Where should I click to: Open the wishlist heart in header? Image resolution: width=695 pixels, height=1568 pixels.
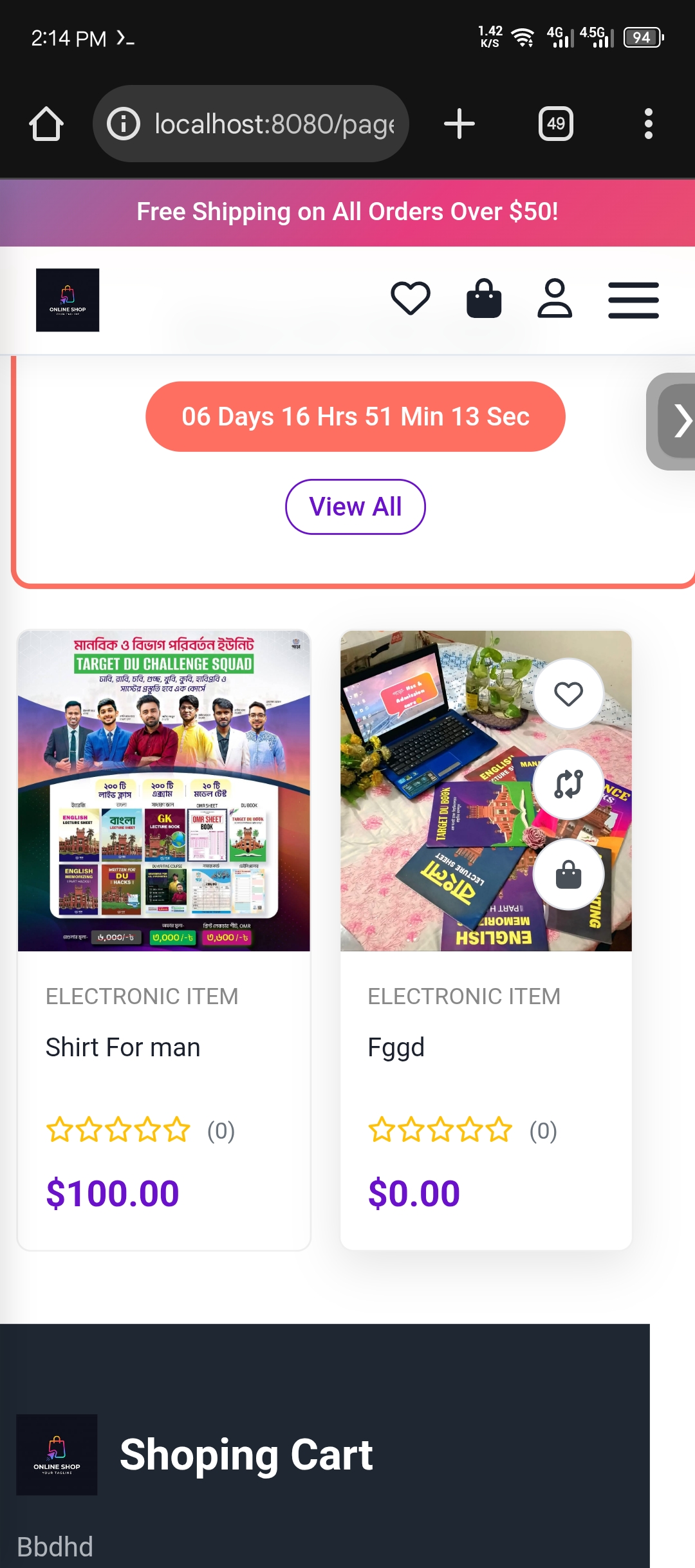click(x=411, y=299)
